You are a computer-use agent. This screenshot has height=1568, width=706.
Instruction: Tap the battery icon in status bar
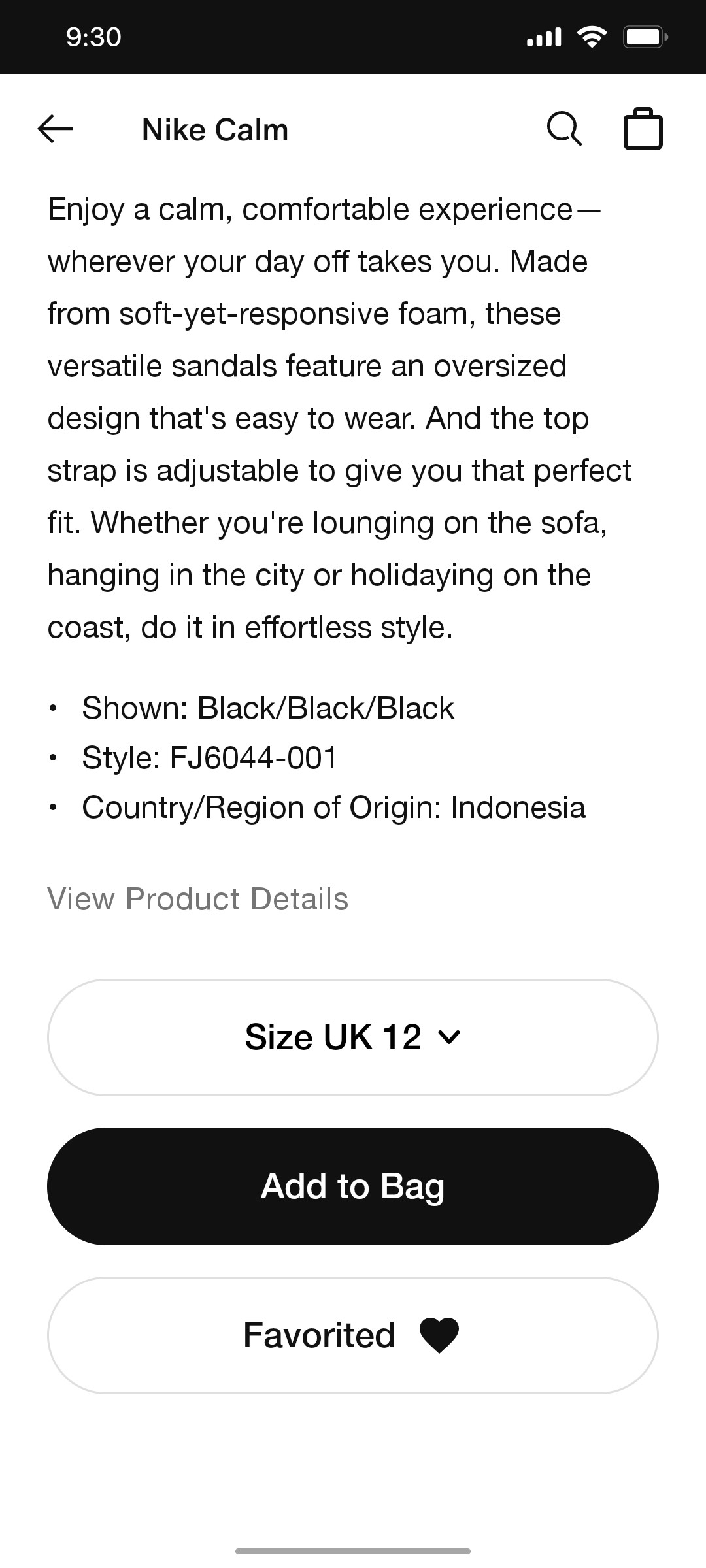(644, 36)
